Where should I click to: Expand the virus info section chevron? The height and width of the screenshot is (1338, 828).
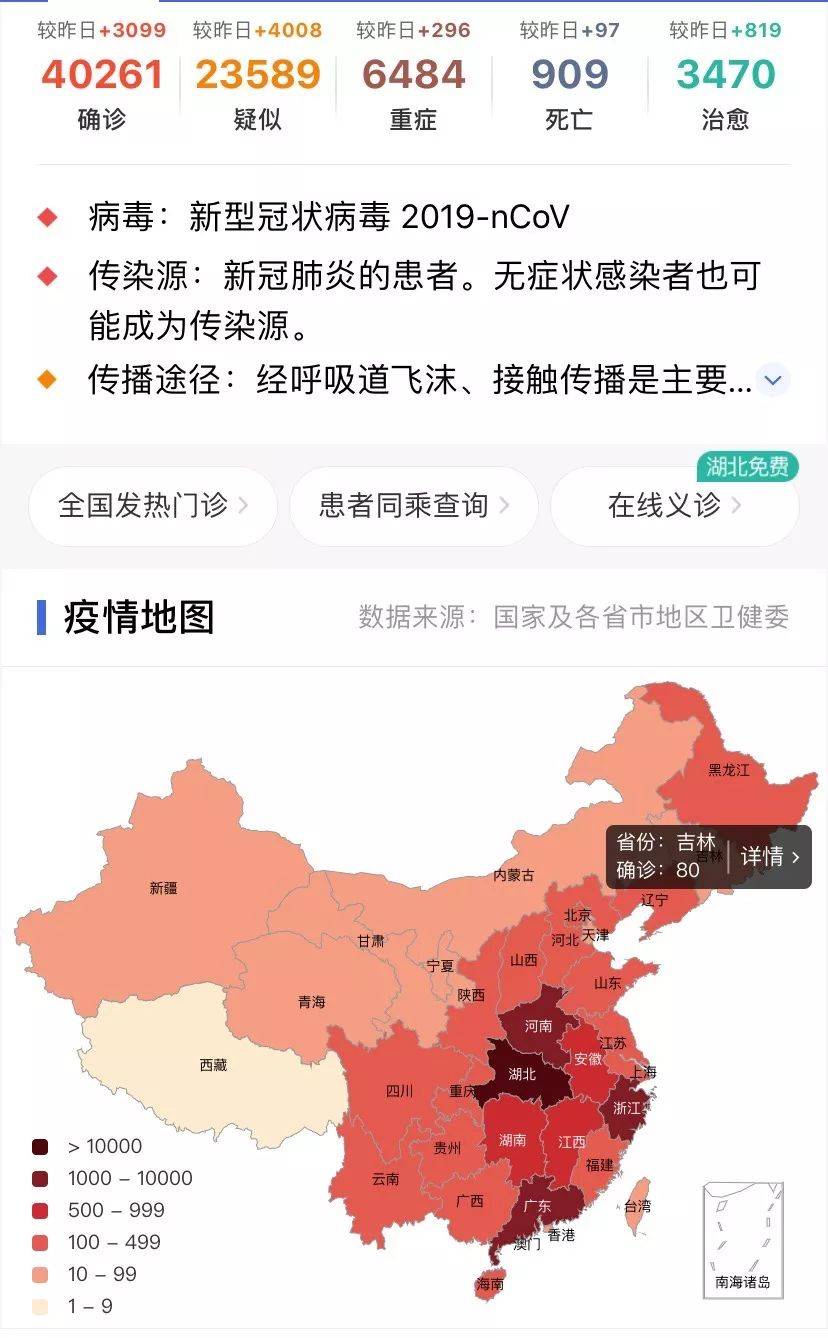click(x=772, y=380)
